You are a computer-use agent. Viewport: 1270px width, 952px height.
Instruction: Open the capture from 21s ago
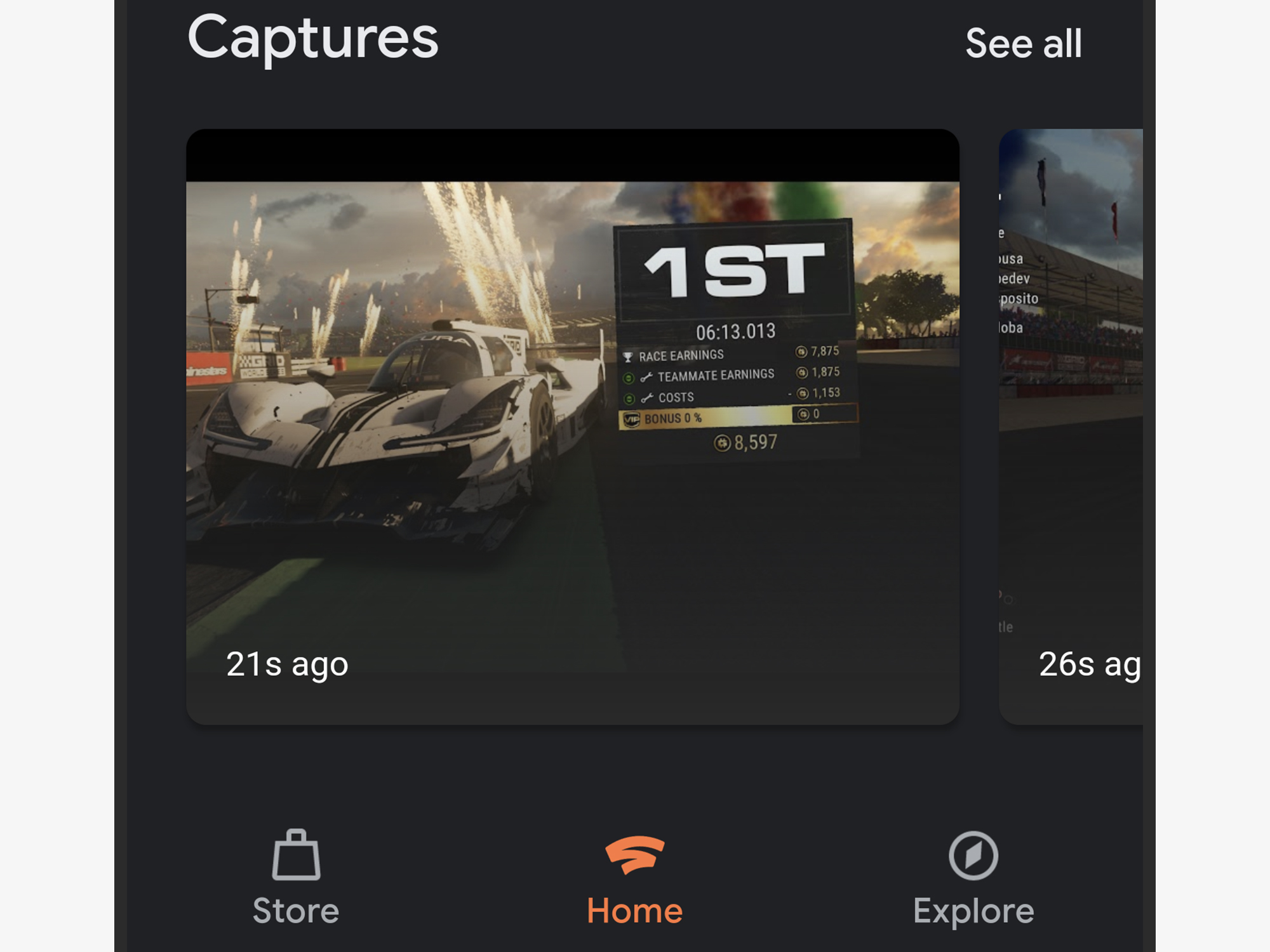click(x=572, y=426)
